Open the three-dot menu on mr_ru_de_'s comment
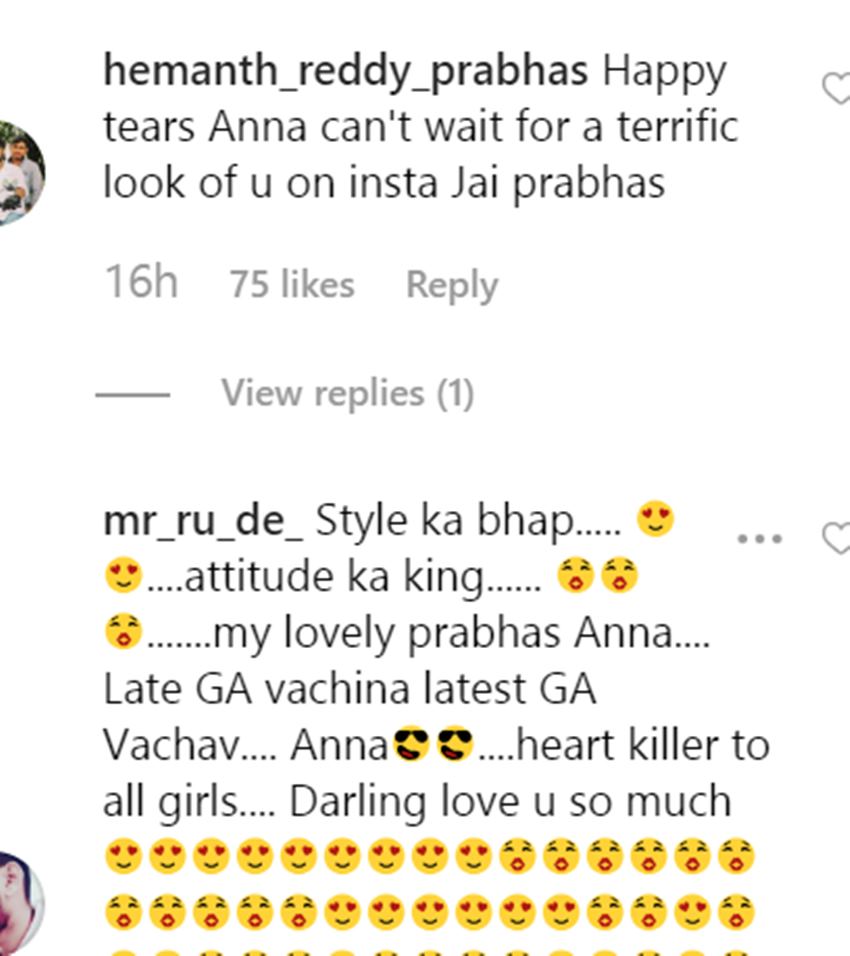The width and height of the screenshot is (850, 956). [759, 539]
